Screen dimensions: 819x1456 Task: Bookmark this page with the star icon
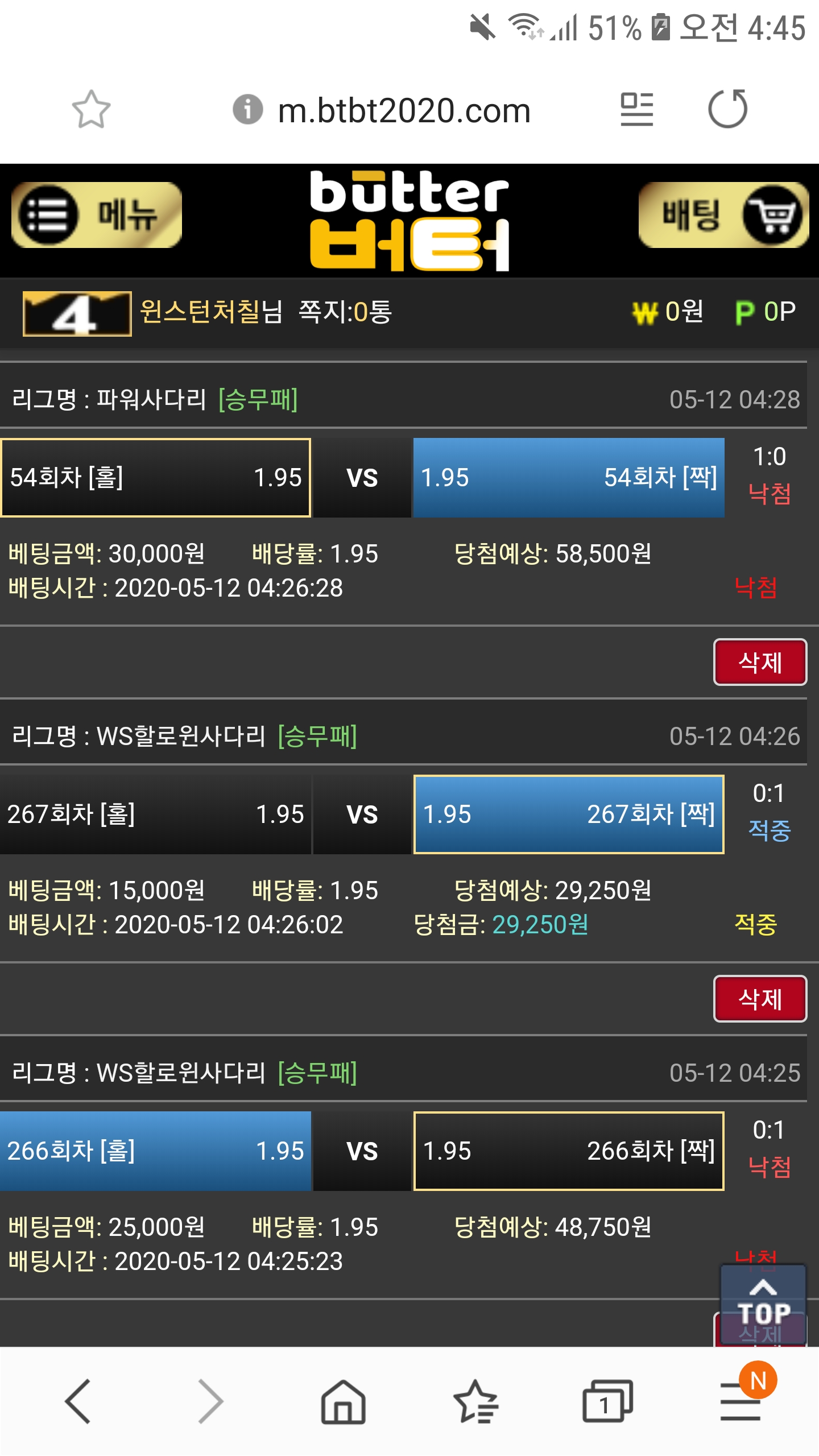pyautogui.click(x=91, y=109)
